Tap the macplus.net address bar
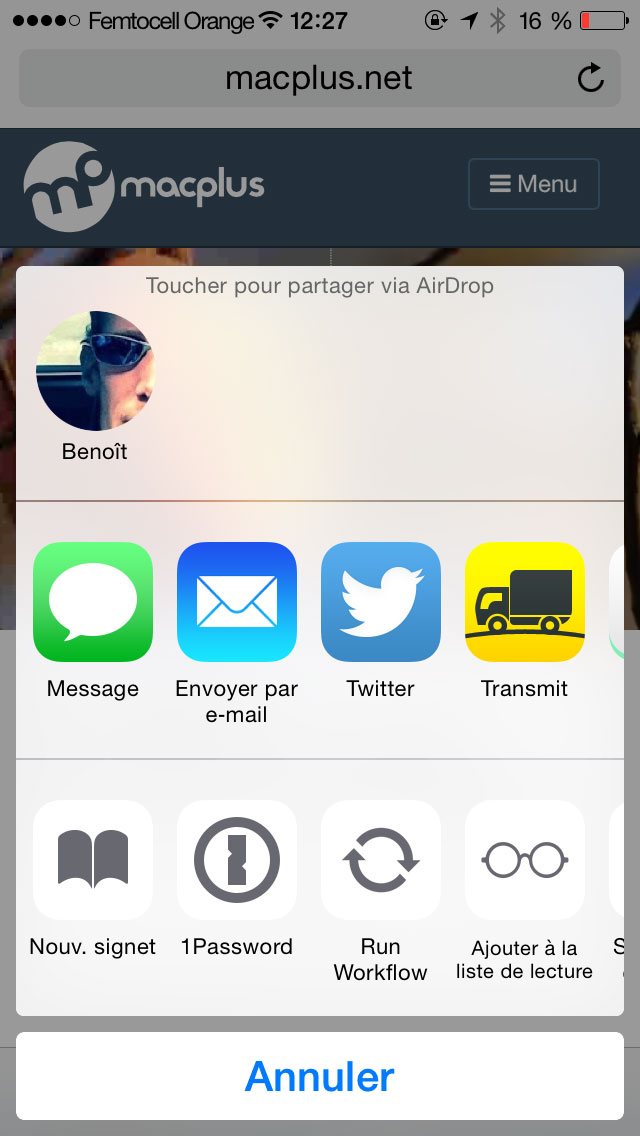 tap(320, 78)
